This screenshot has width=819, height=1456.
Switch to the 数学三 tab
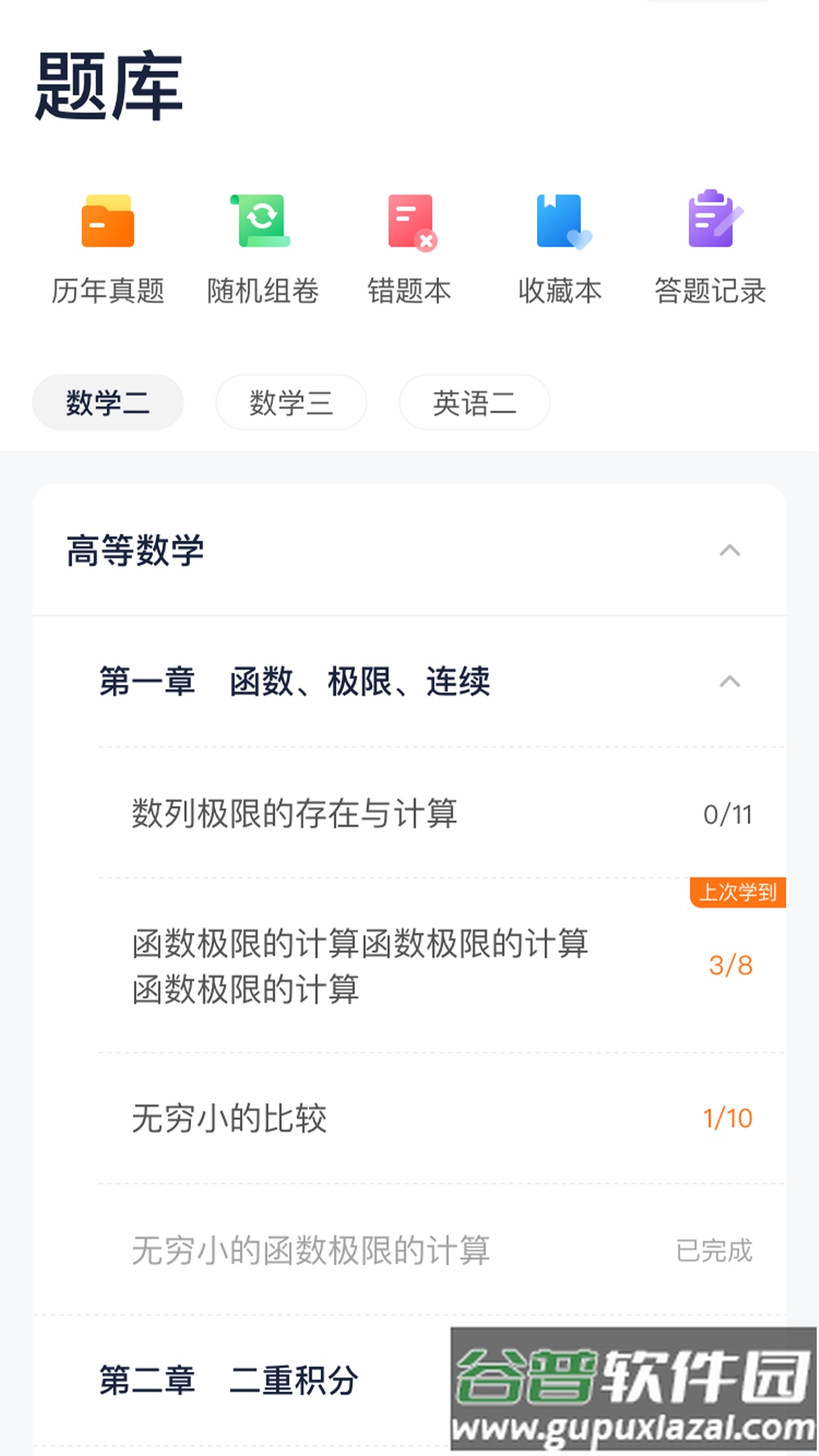pyautogui.click(x=290, y=403)
